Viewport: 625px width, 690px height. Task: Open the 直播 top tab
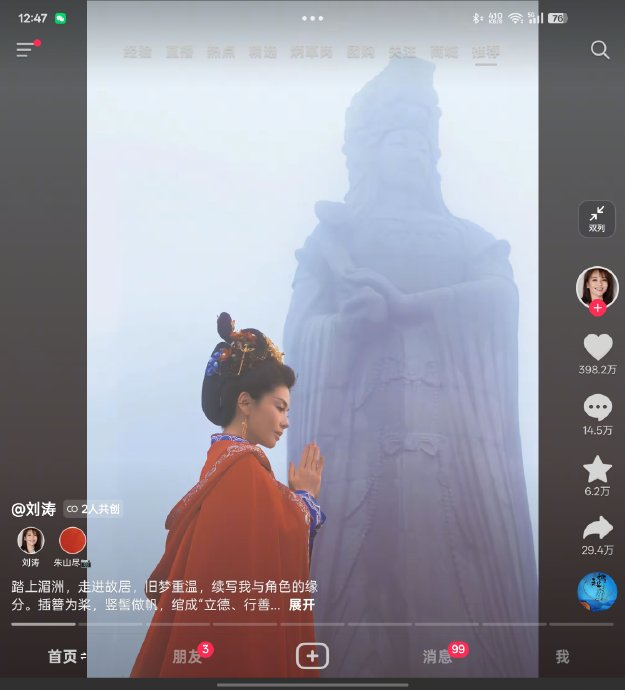click(179, 51)
